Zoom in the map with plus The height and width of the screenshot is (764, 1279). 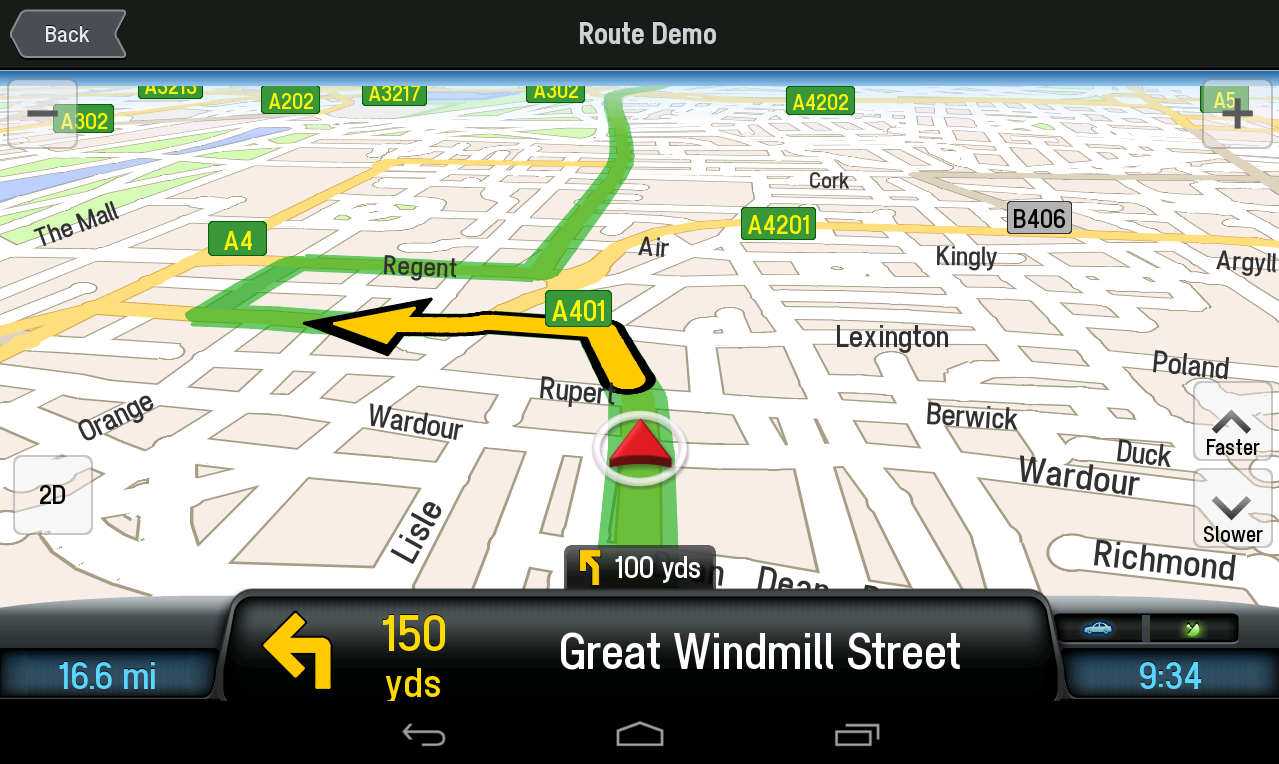[x=1237, y=114]
